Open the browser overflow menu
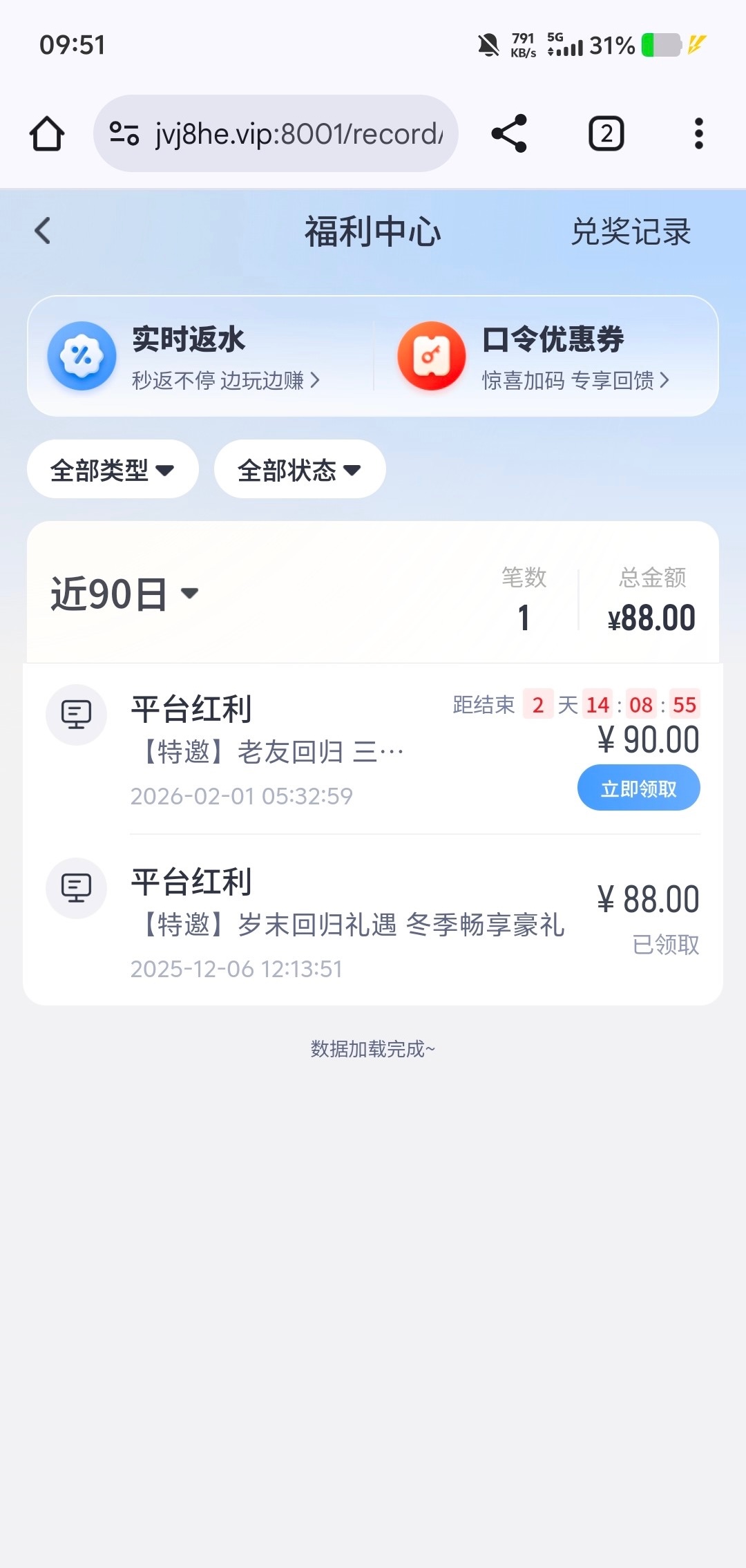Screen dimensions: 746x1568 coord(699,133)
